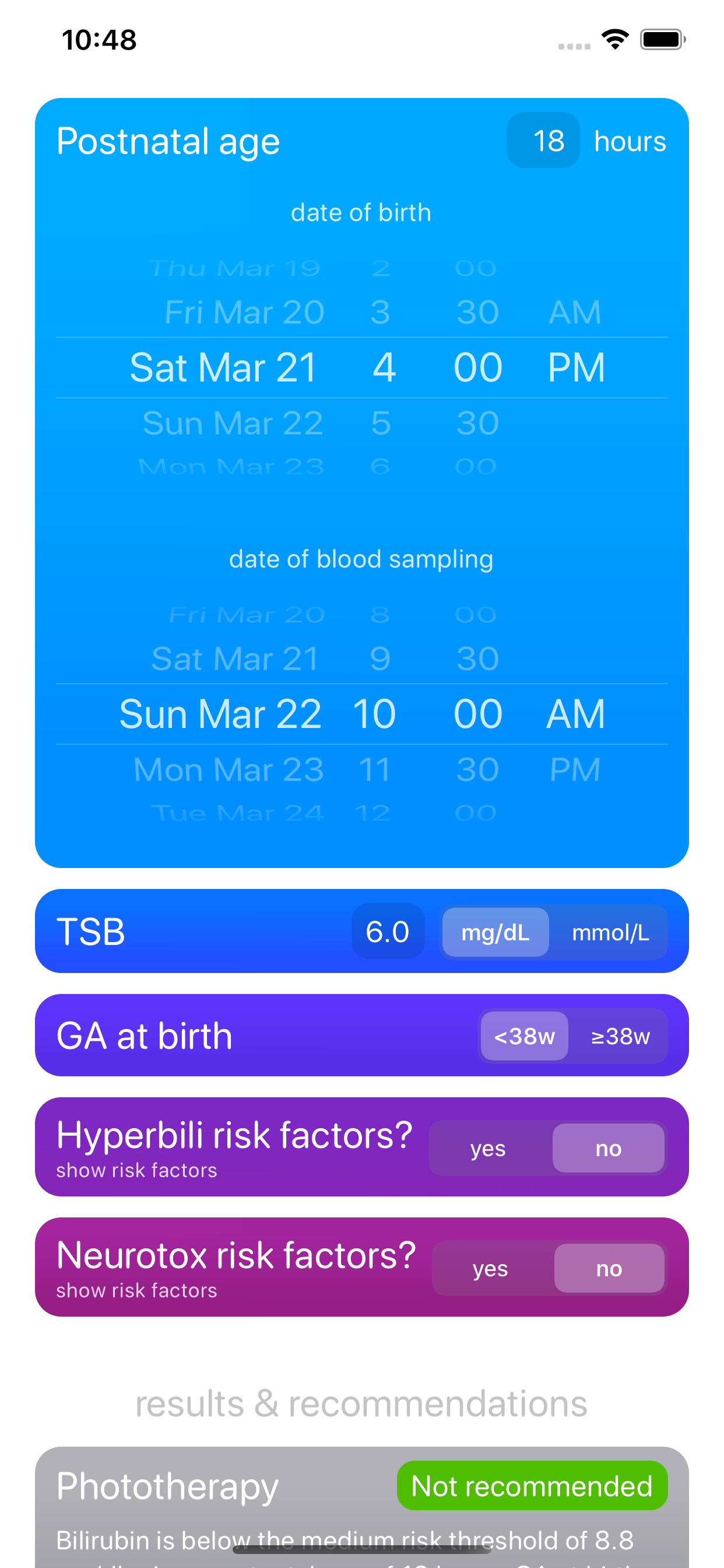This screenshot has width=724, height=1568.
Task: Select no for Hyperbili risk factors
Action: point(609,1148)
